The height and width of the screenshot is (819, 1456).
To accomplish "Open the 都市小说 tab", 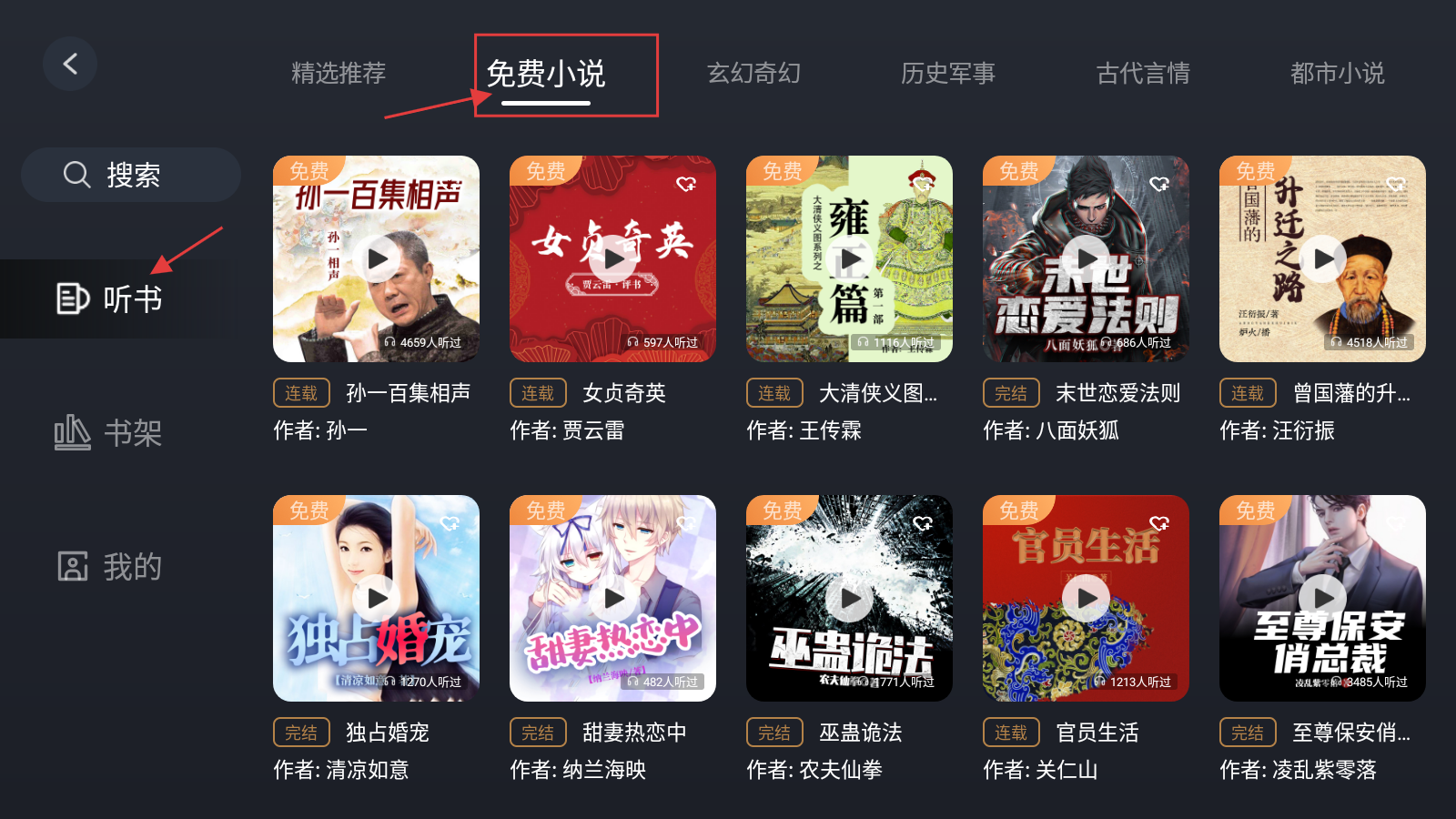I will click(x=1337, y=73).
